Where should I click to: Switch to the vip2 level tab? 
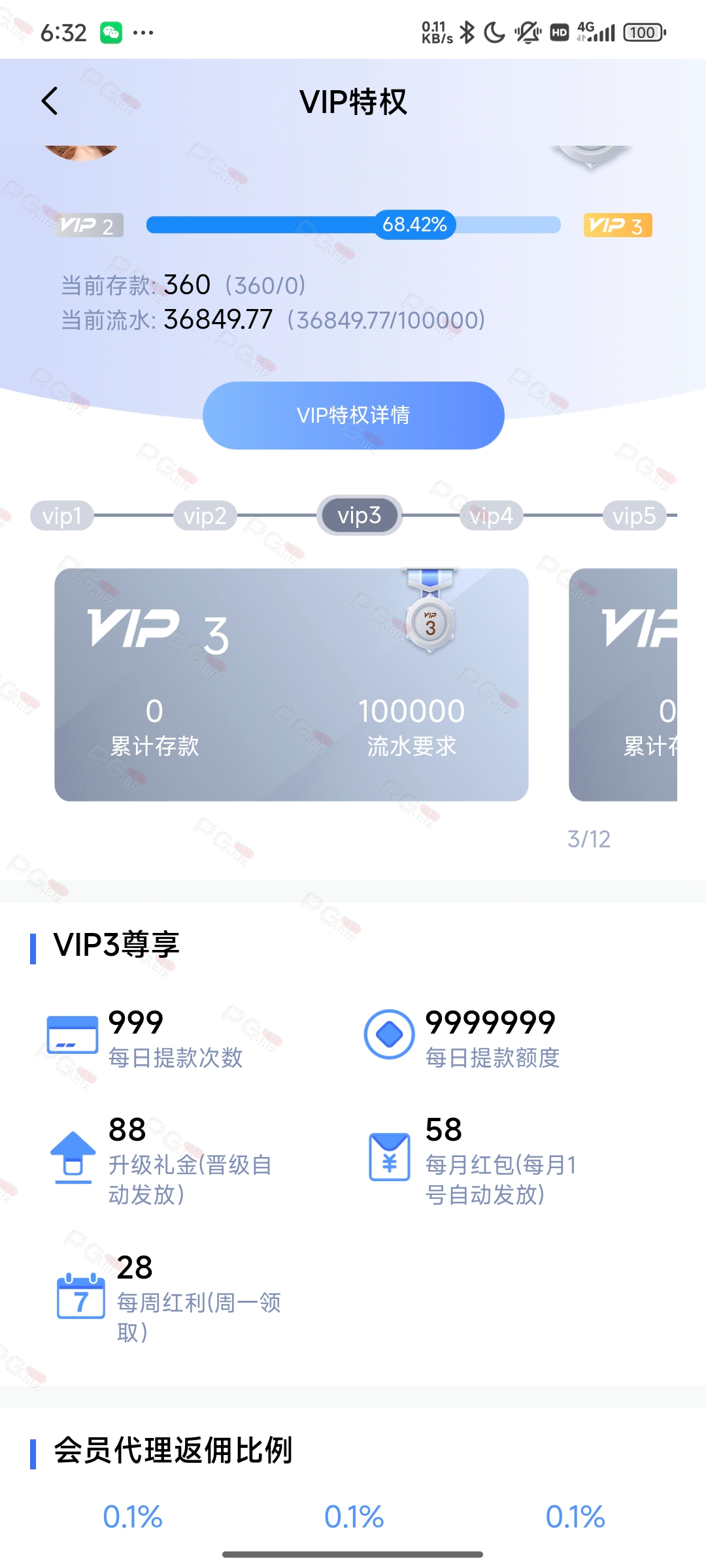[205, 515]
